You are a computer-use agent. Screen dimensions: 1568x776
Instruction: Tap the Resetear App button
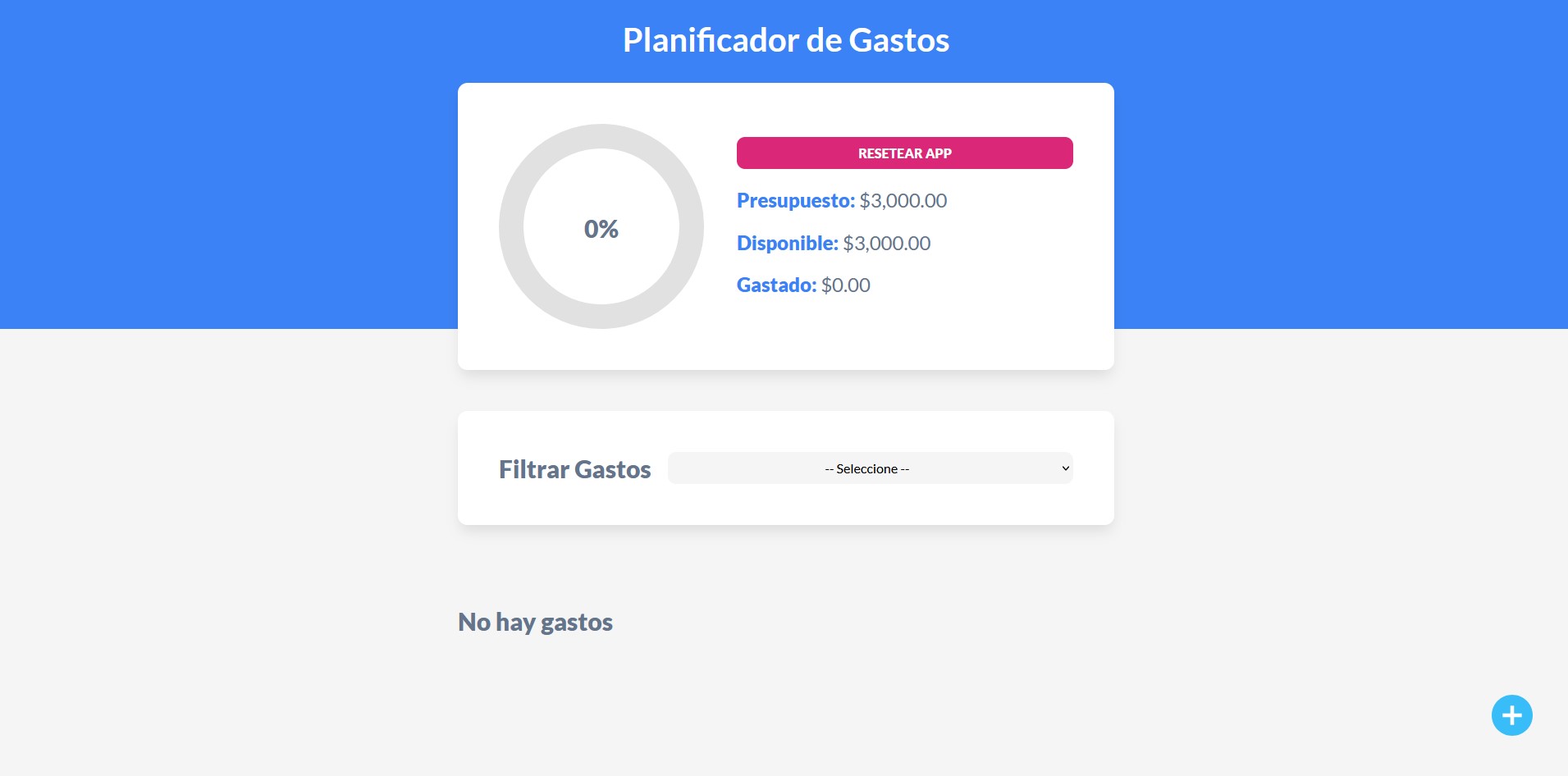[x=904, y=153]
